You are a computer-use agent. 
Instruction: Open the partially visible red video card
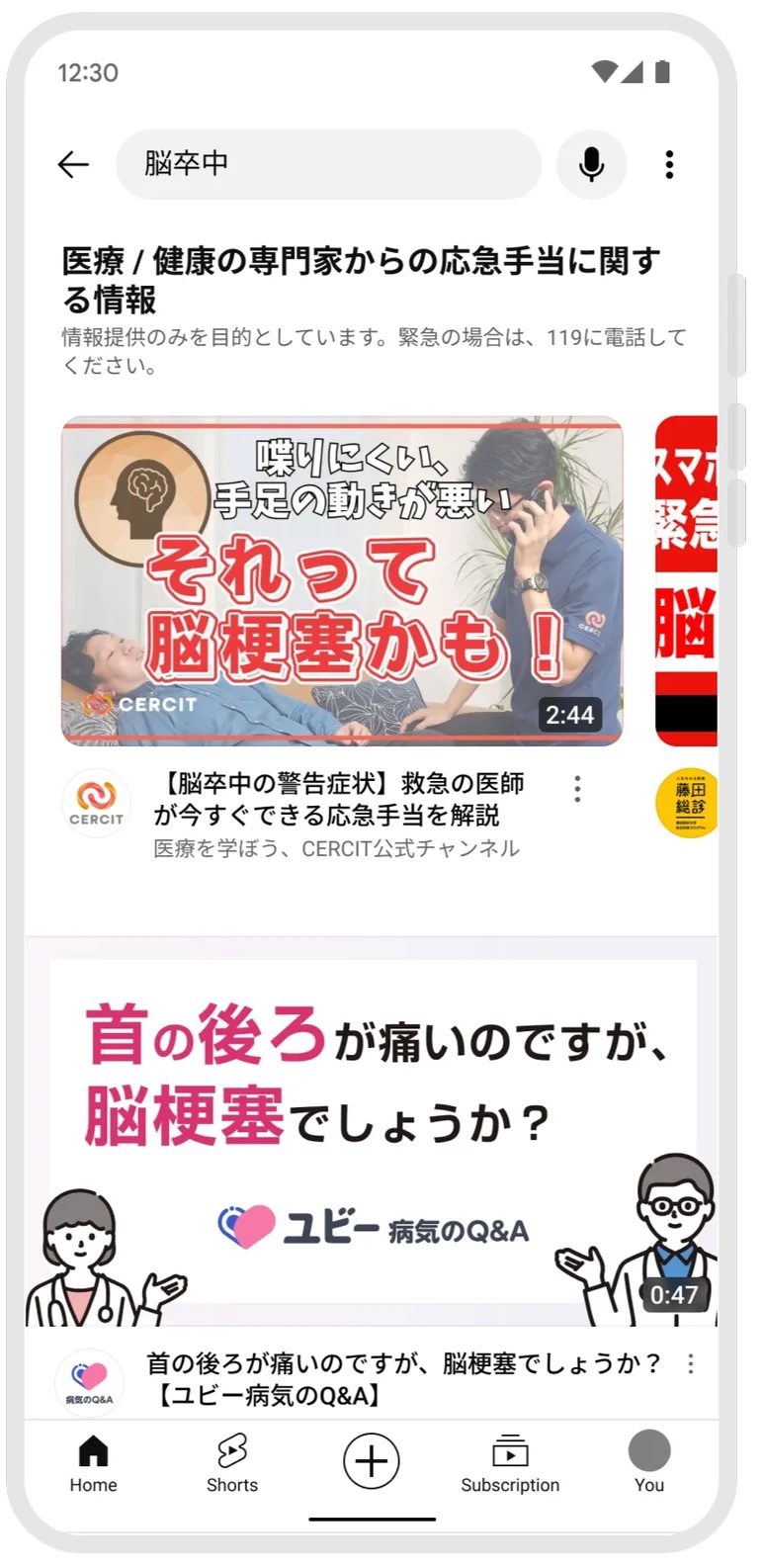687,581
